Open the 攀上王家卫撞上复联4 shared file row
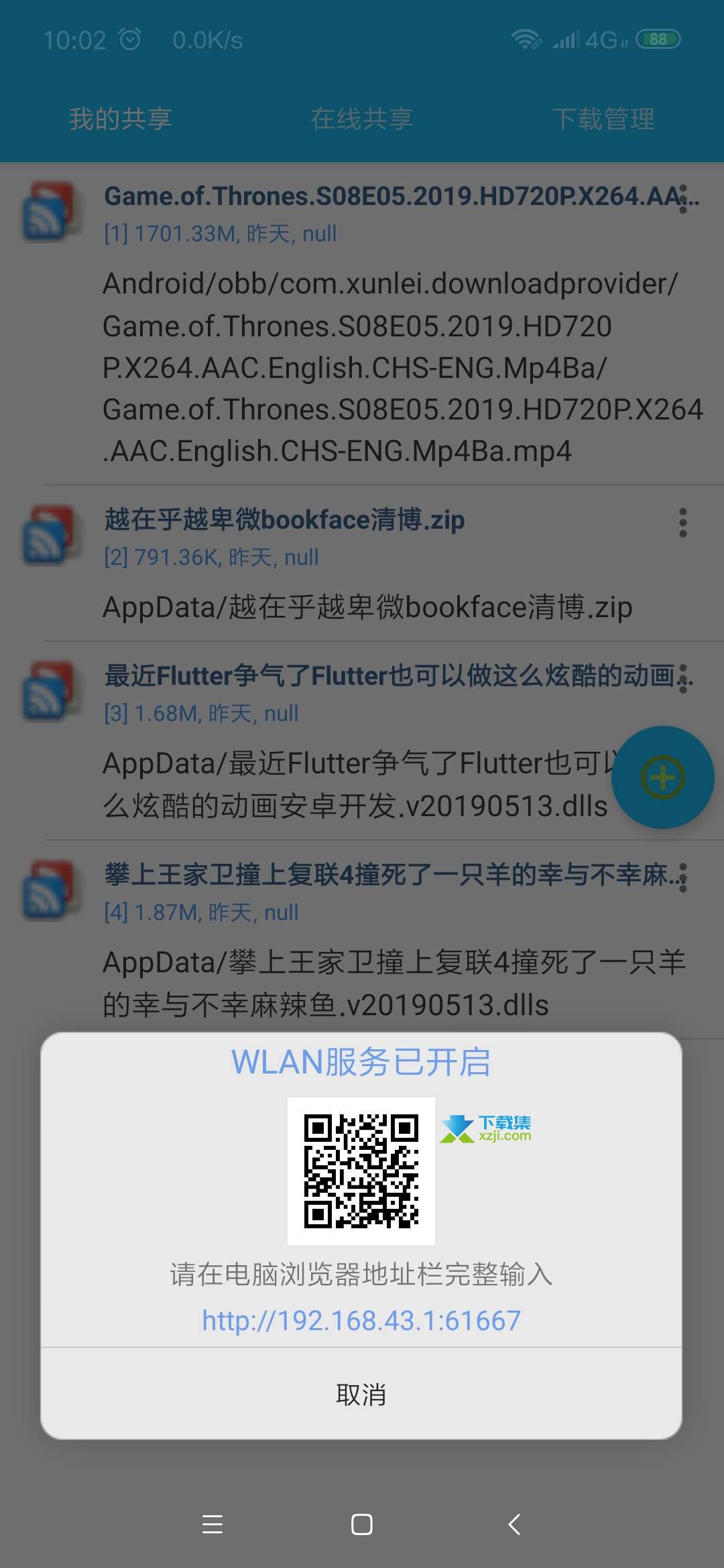Viewport: 724px width, 1568px height. (362, 939)
